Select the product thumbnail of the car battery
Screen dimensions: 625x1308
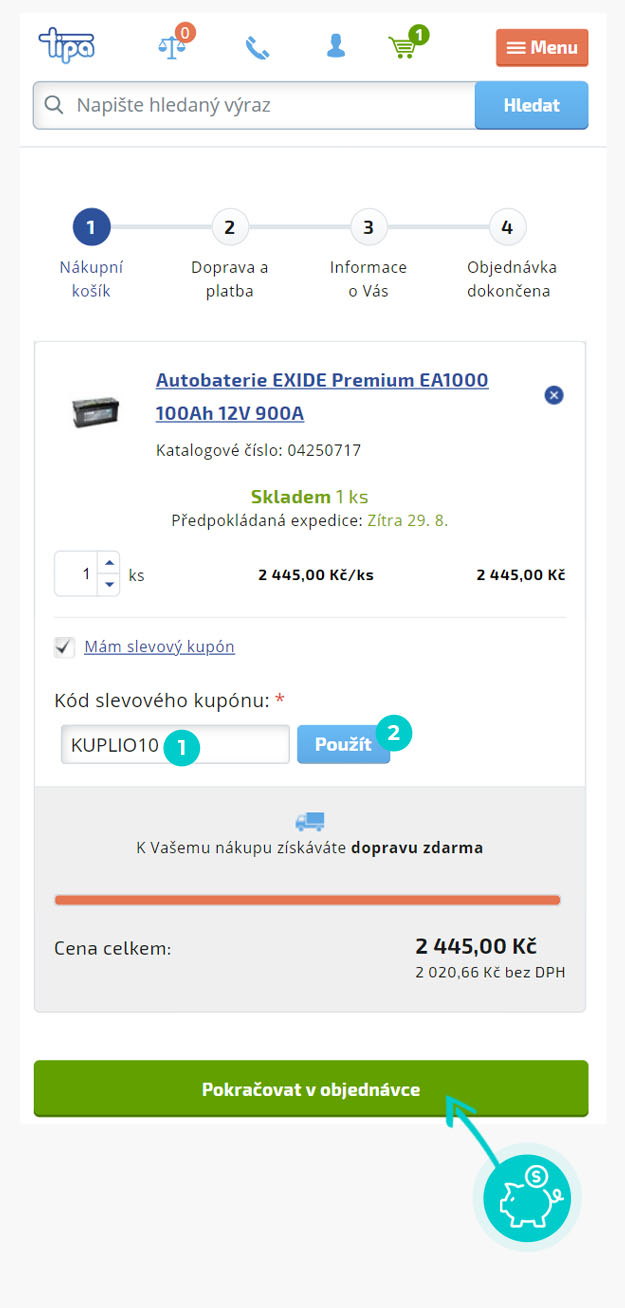coord(95,411)
